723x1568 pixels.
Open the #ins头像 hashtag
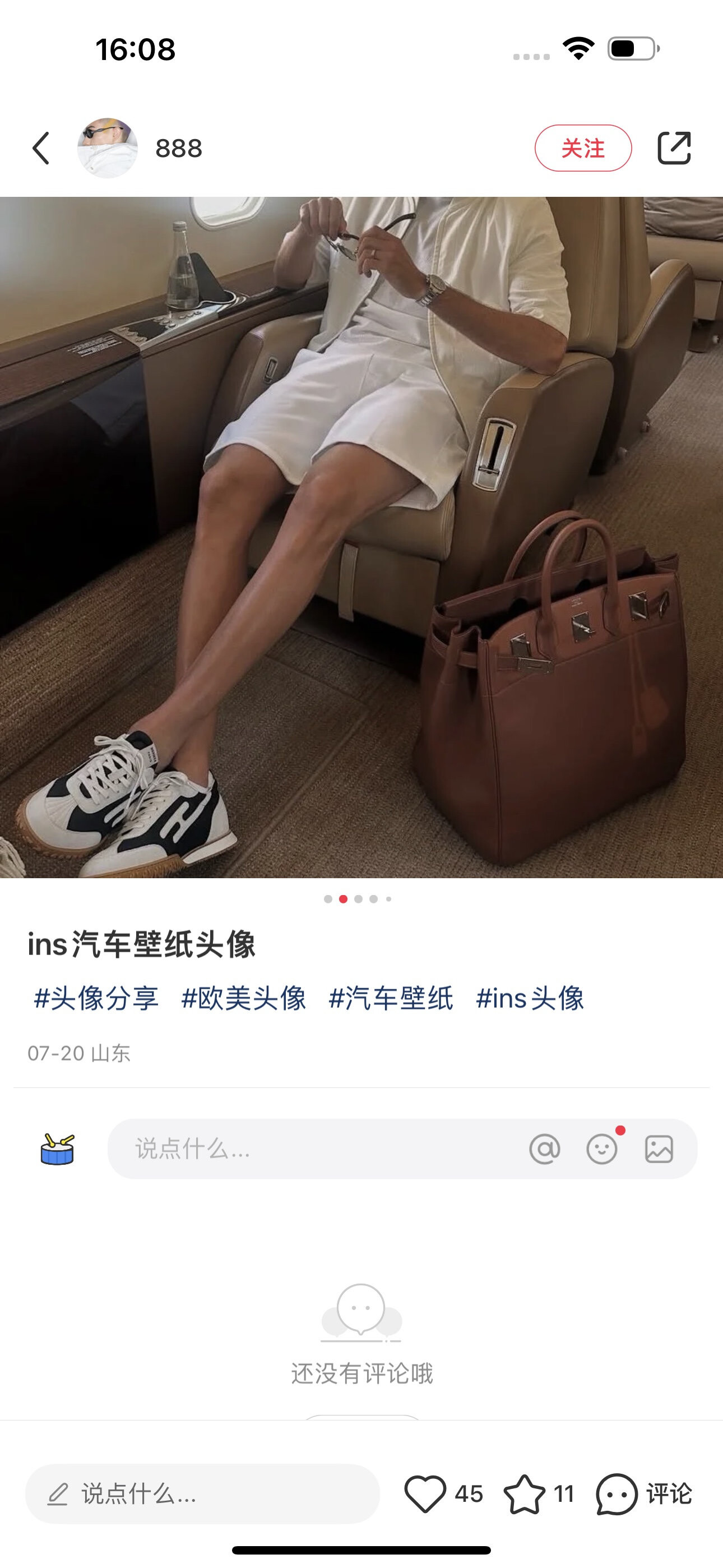click(530, 998)
